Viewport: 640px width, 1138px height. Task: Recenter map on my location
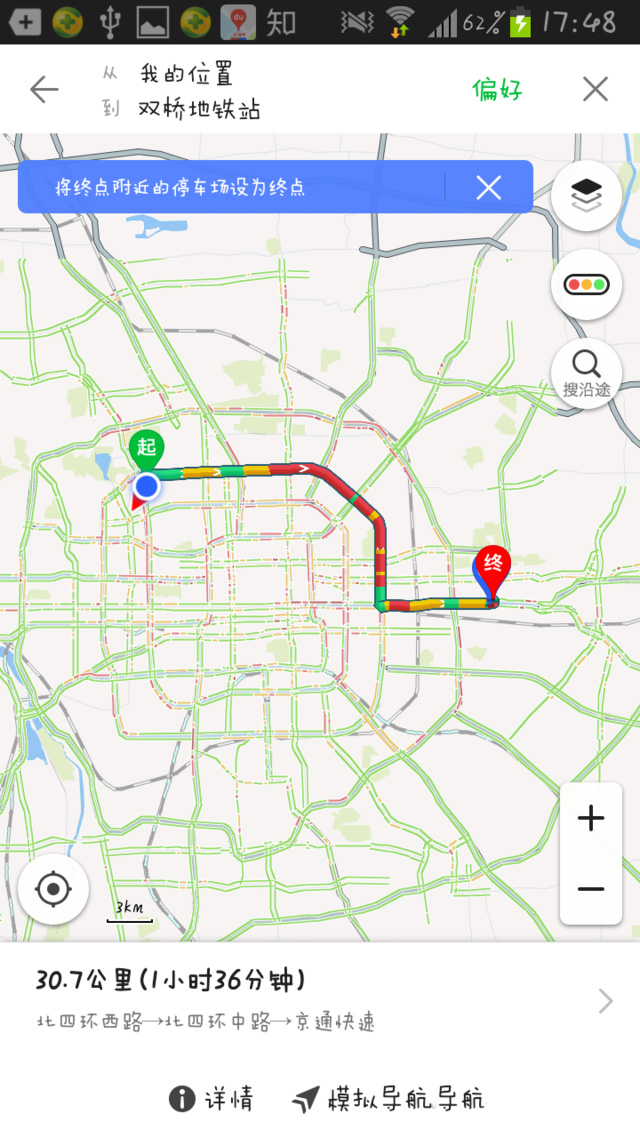coord(53,888)
